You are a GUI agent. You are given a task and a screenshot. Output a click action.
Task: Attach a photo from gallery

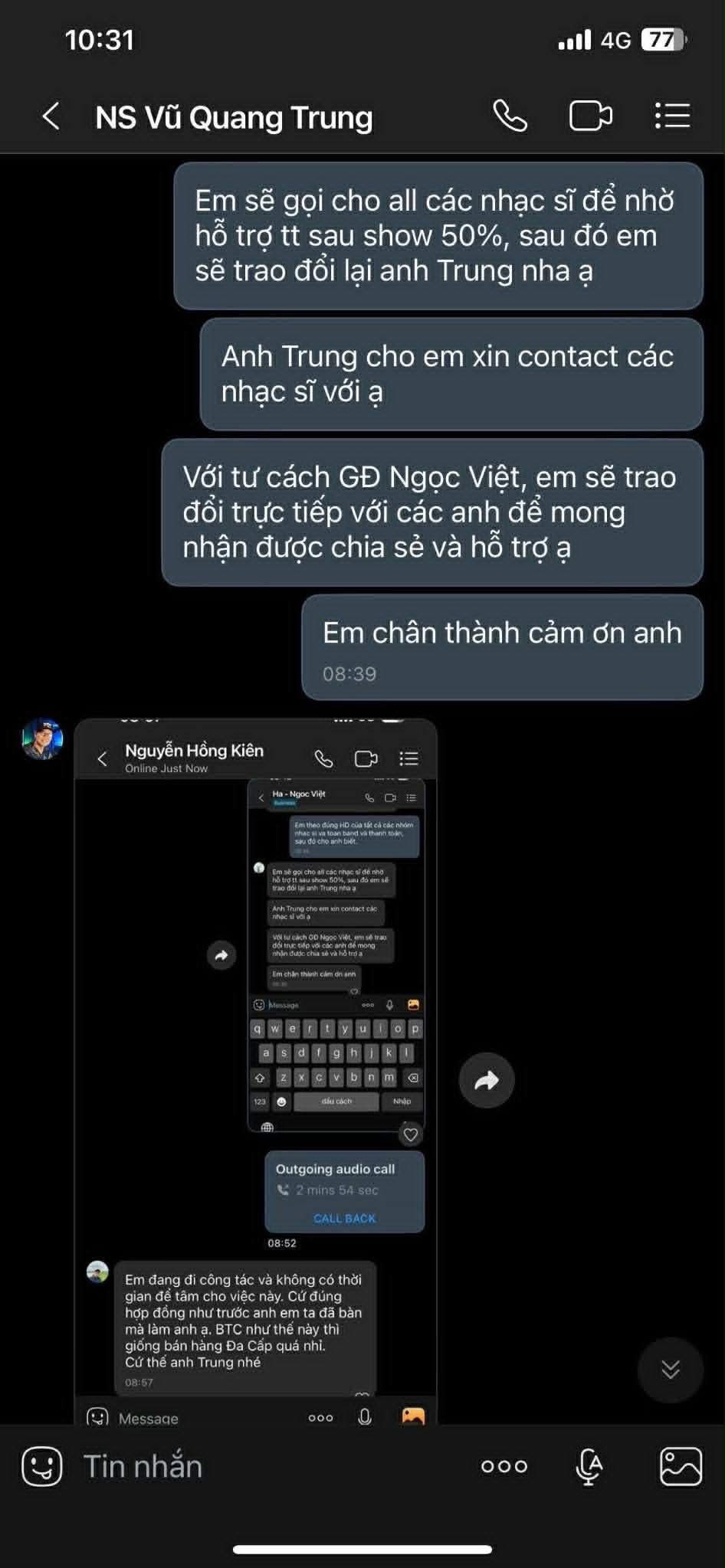point(681,1466)
